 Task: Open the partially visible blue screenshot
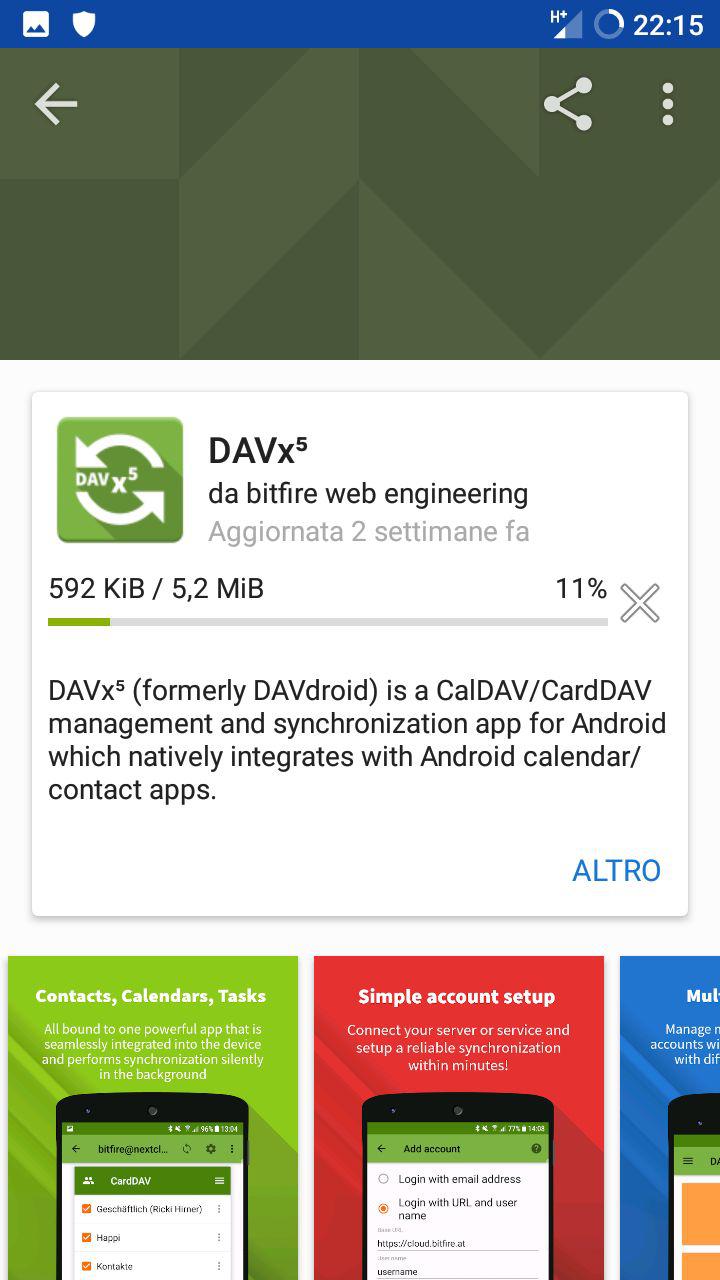click(x=670, y=1118)
